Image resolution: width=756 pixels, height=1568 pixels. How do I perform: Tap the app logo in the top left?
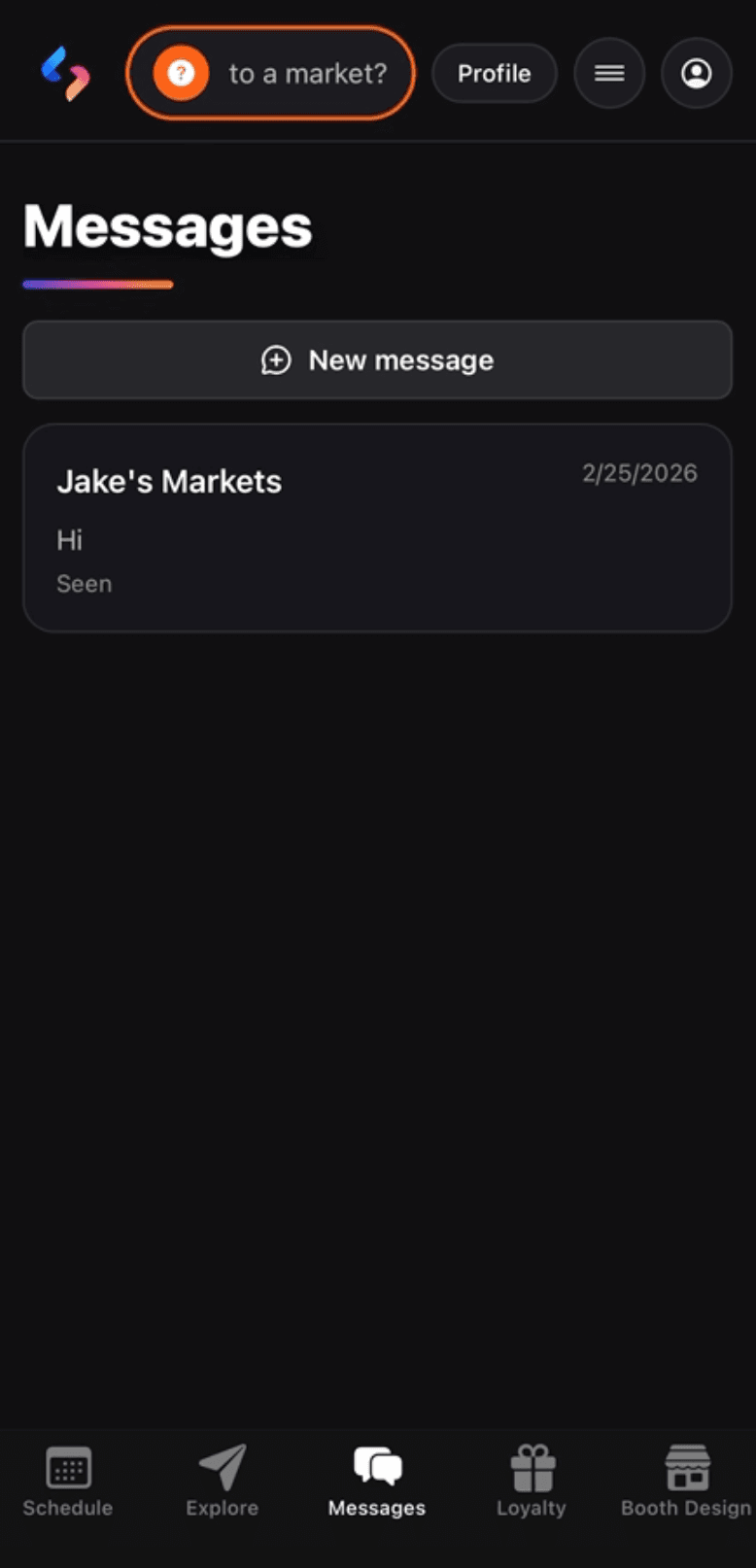pos(65,73)
